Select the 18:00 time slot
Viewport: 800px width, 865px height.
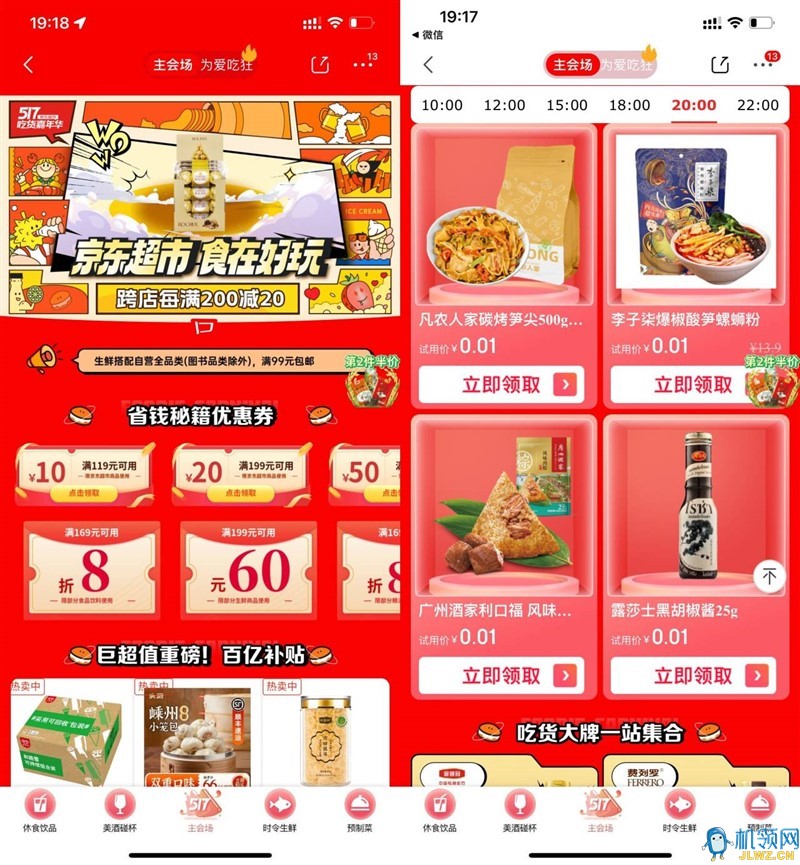click(x=630, y=105)
